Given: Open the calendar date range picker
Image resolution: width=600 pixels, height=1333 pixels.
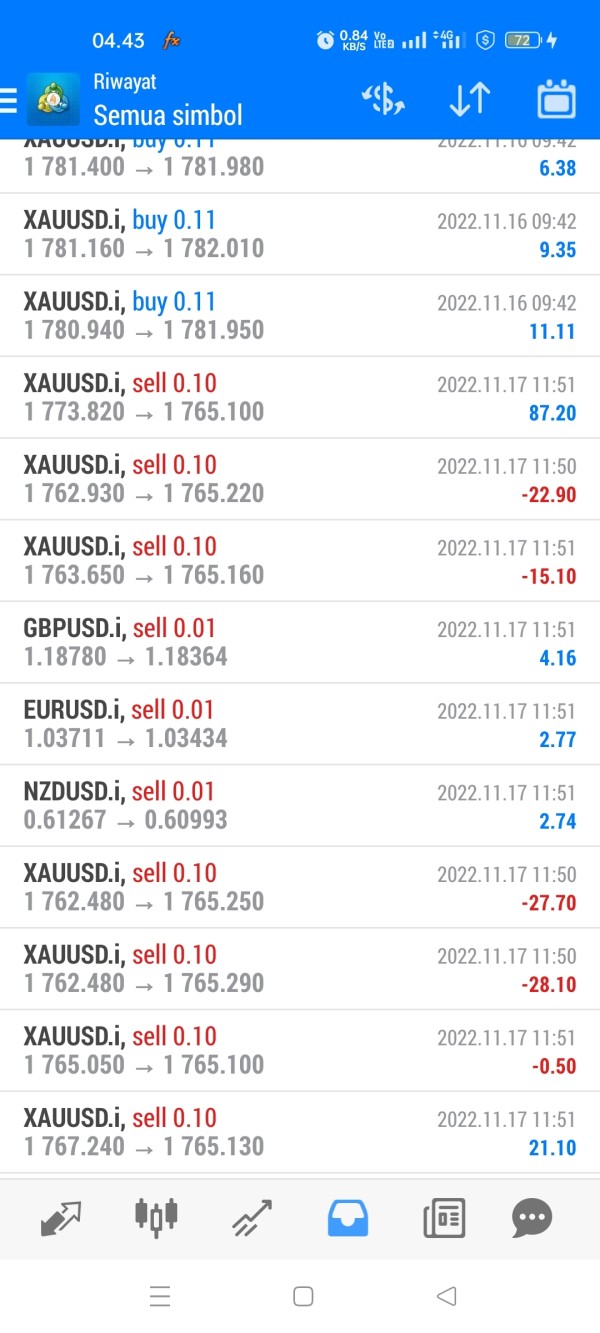Looking at the screenshot, I should [557, 99].
